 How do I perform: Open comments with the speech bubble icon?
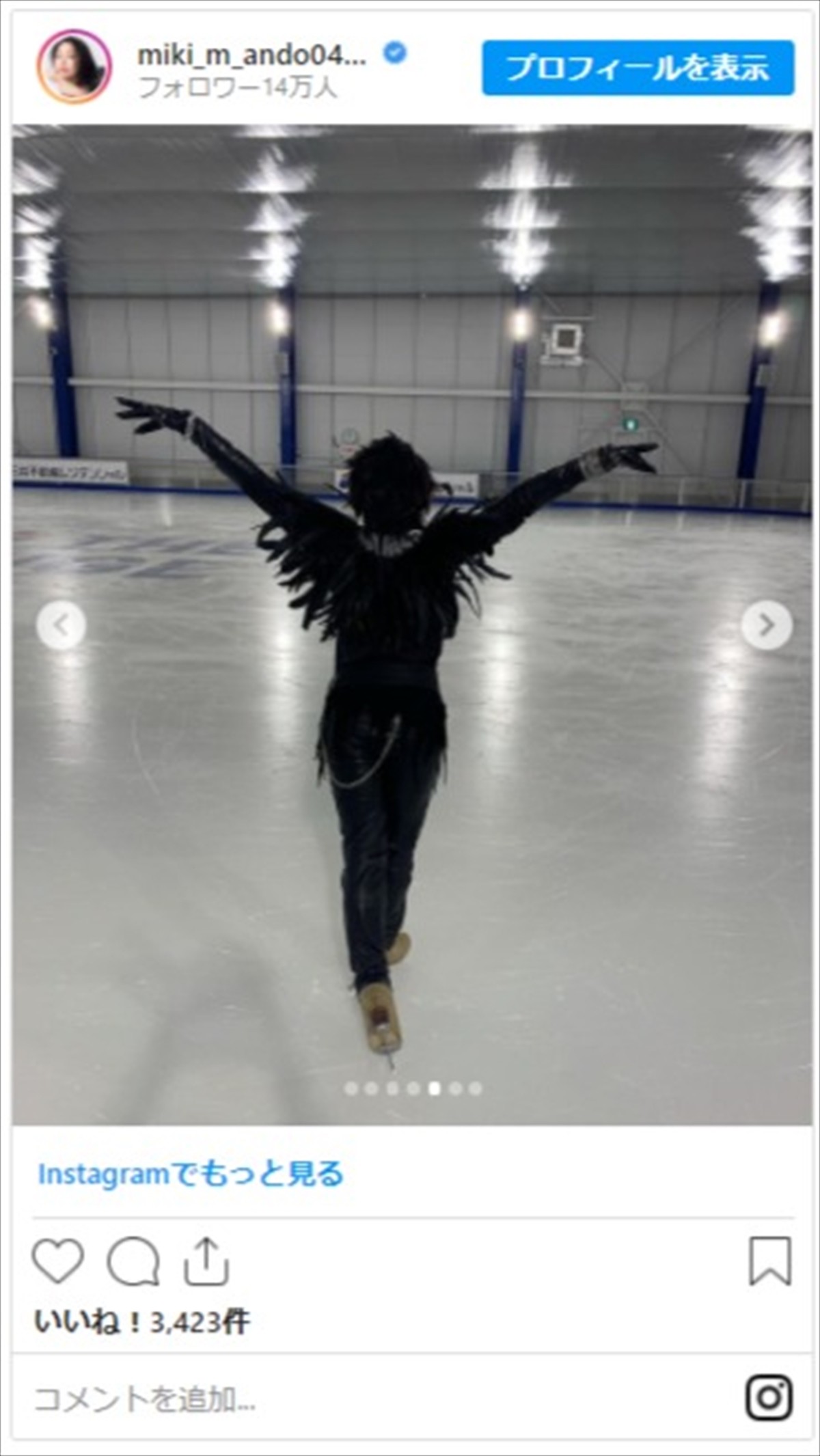point(133,1261)
